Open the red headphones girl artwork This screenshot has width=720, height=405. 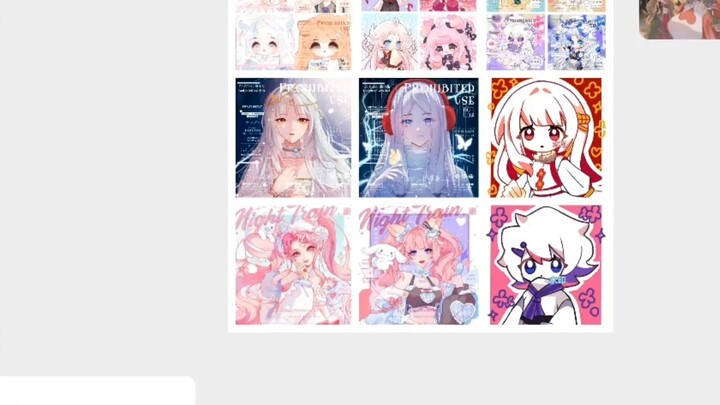tap(418, 138)
